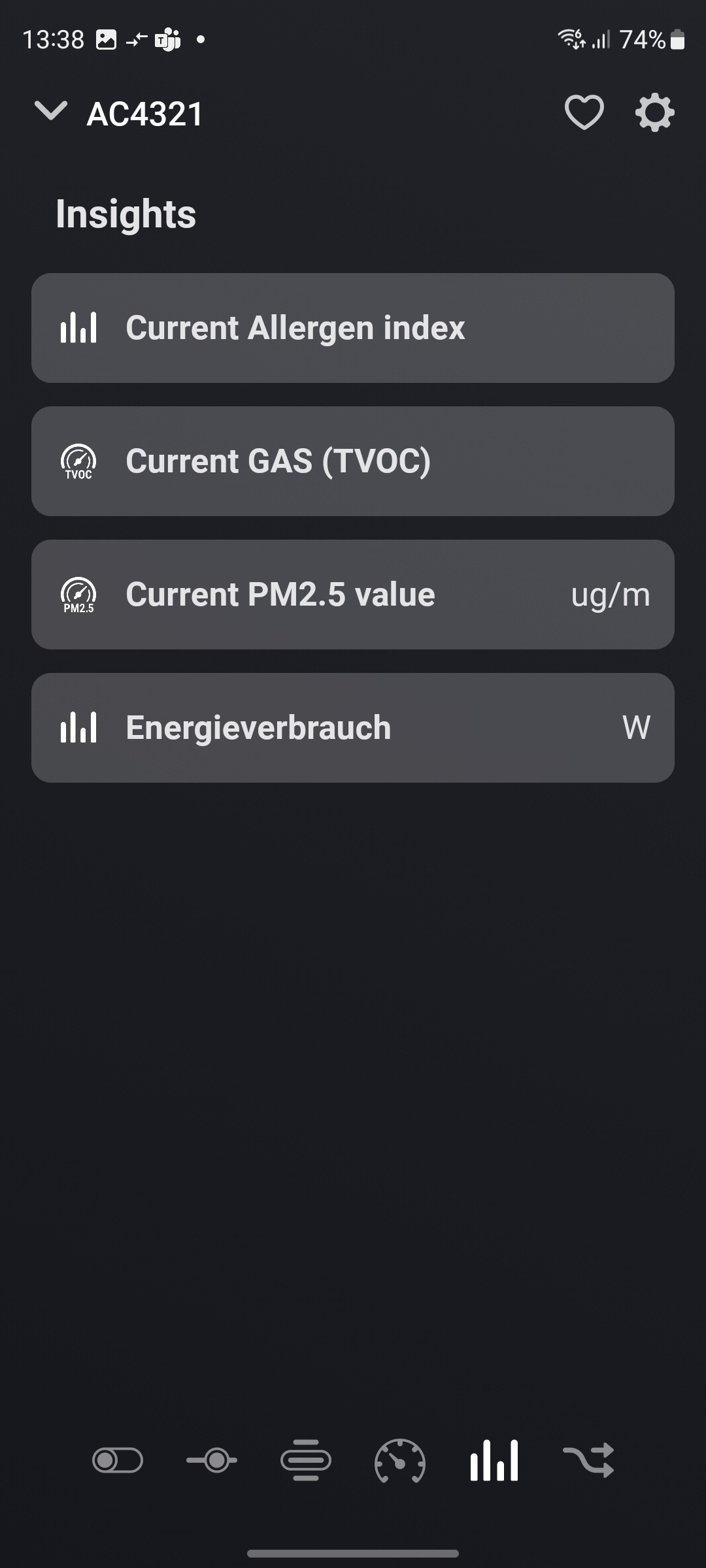The width and height of the screenshot is (706, 1568).
Task: Open Current PM2.5 value details
Action: (x=353, y=595)
